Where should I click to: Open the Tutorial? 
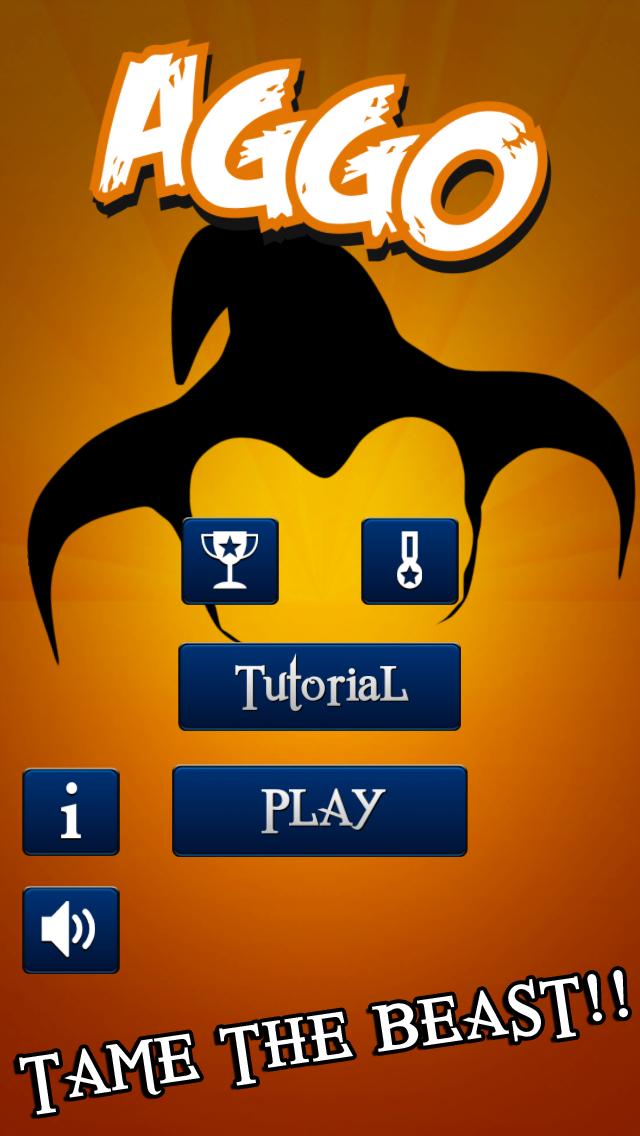pyautogui.click(x=320, y=686)
